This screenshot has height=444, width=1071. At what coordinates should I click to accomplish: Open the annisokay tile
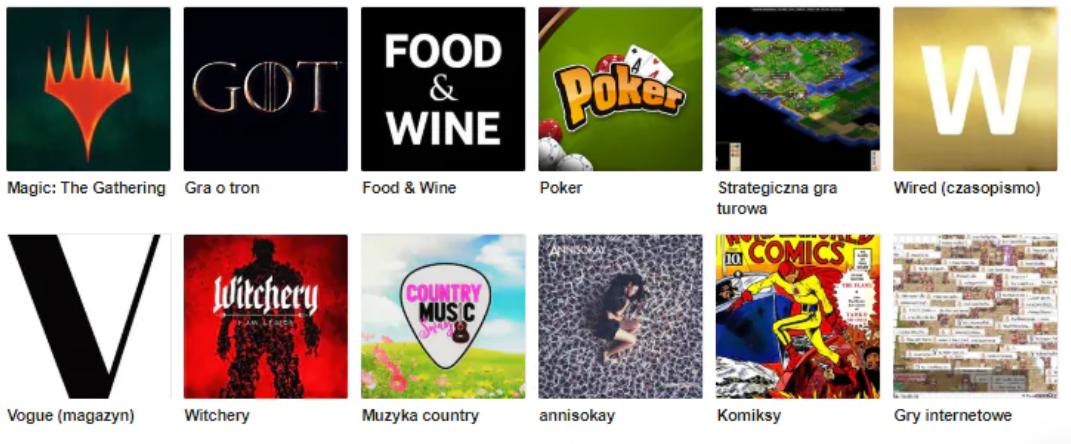coord(620,316)
